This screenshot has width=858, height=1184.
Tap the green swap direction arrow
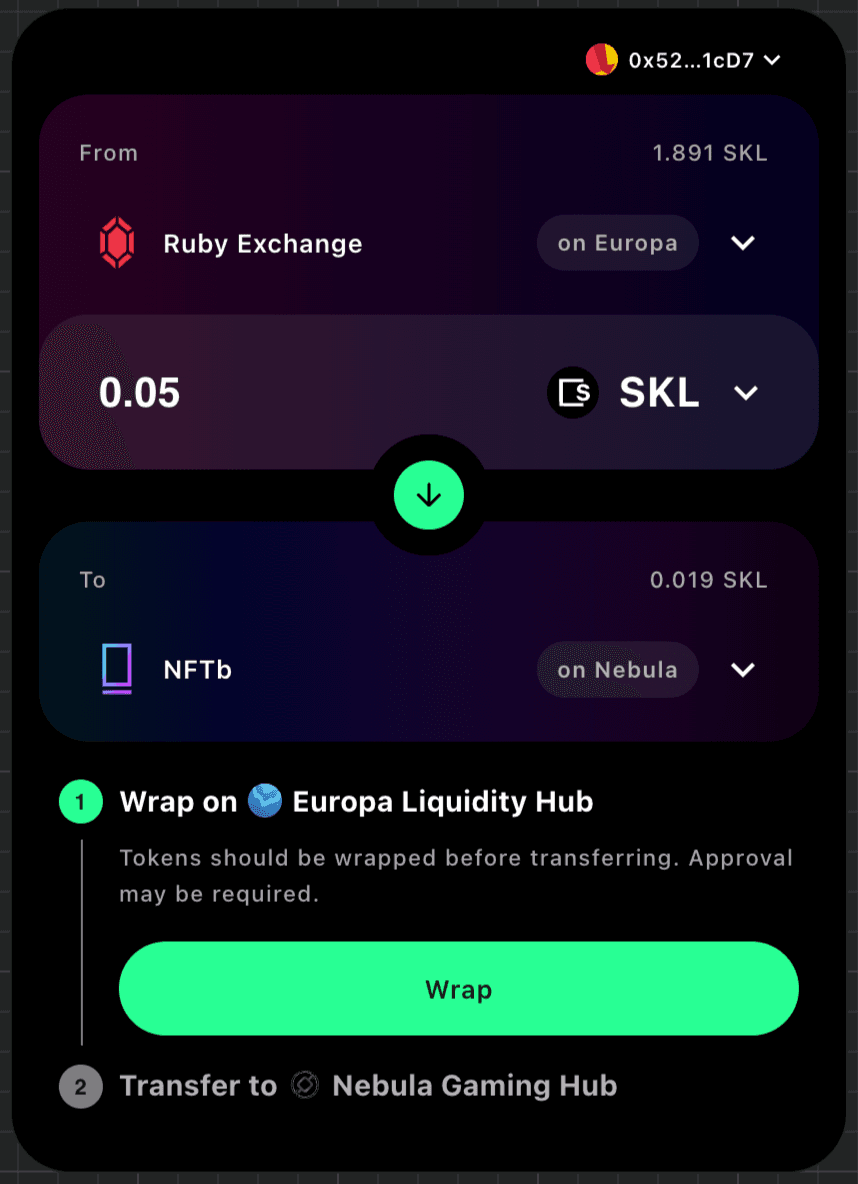429,495
